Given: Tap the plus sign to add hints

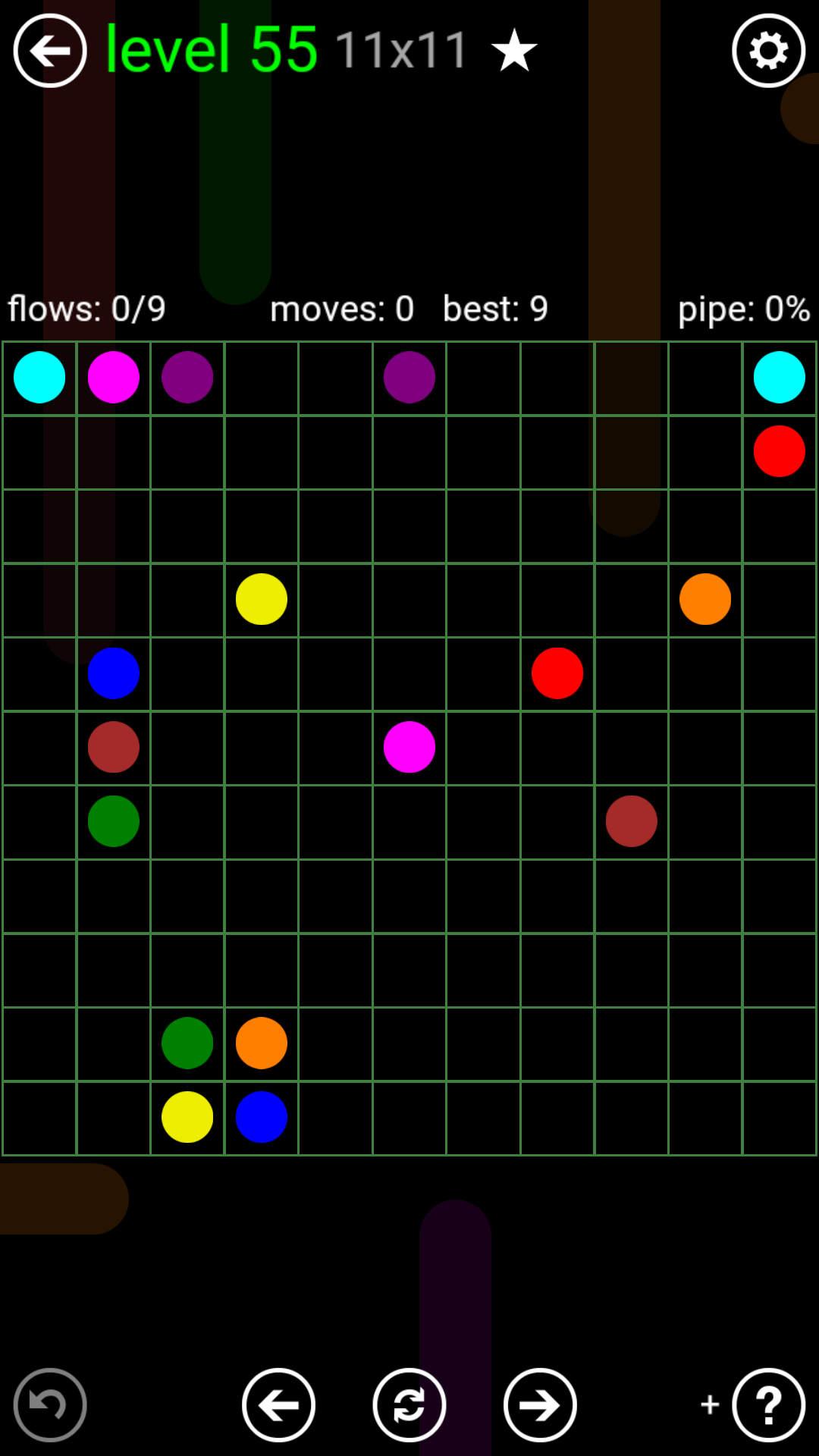Looking at the screenshot, I should coord(710,1404).
